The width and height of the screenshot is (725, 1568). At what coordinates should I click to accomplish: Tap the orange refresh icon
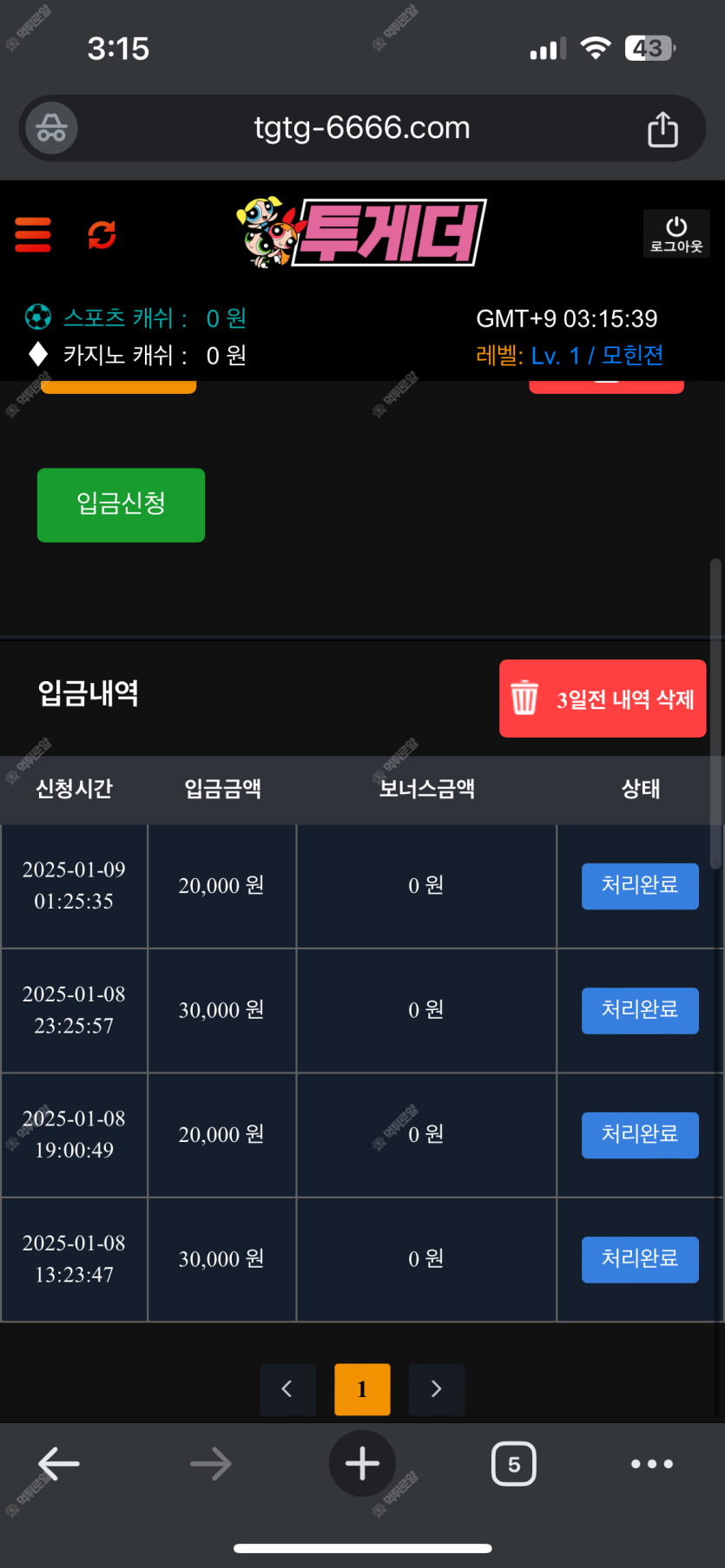click(102, 234)
